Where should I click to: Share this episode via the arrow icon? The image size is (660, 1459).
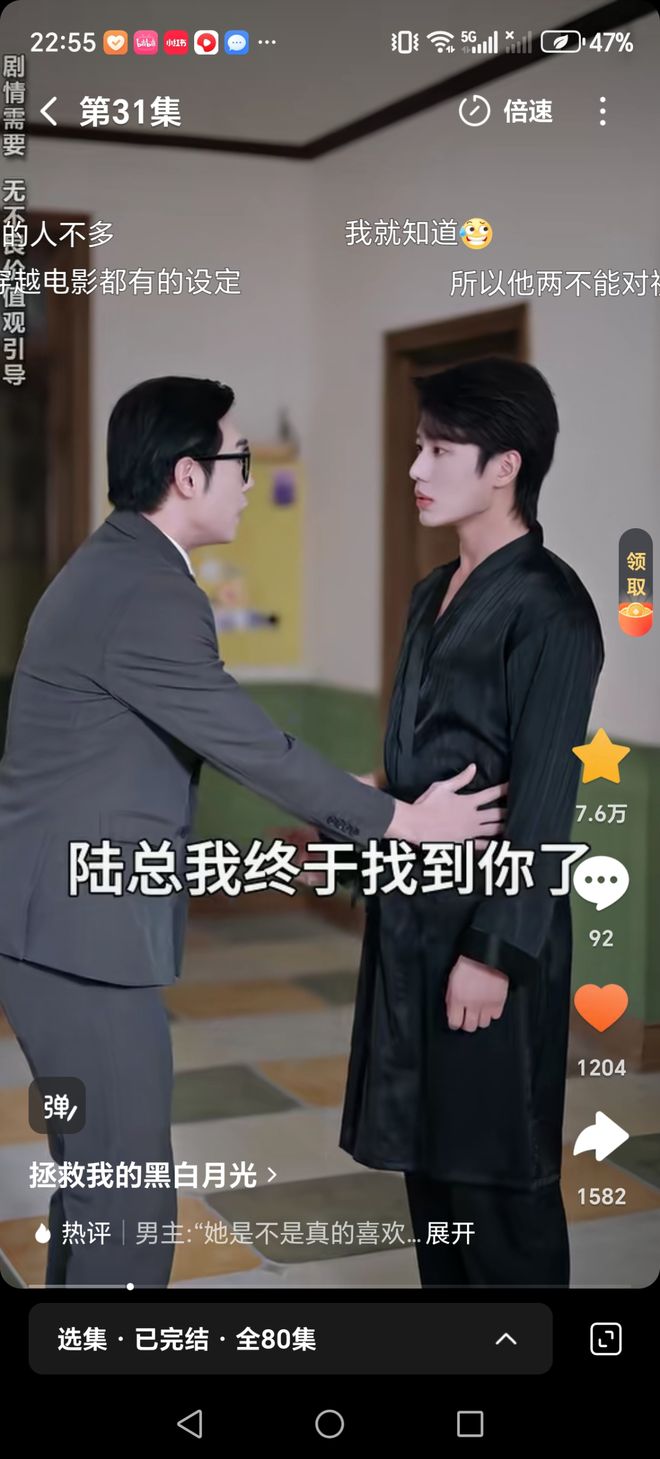(x=601, y=1138)
